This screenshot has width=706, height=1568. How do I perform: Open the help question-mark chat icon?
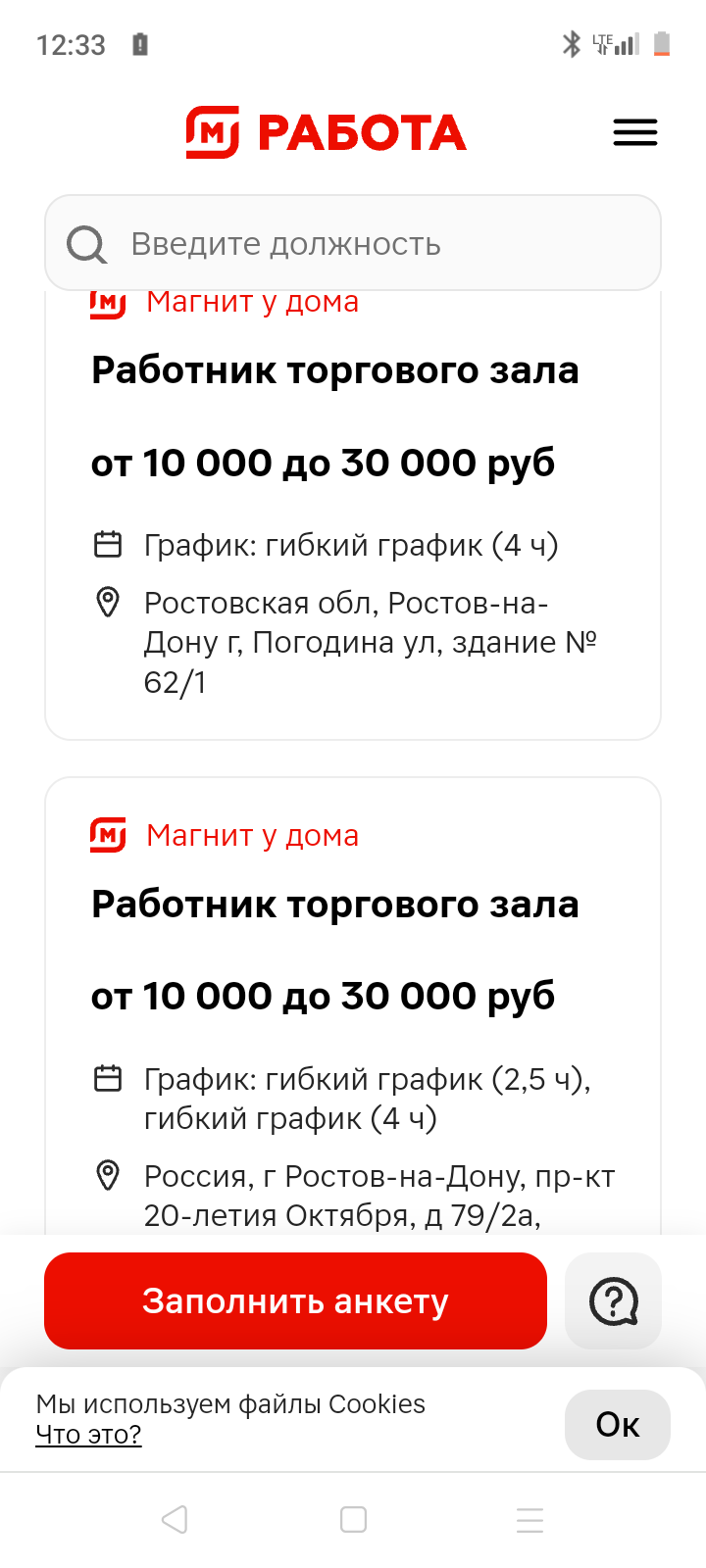click(x=614, y=1300)
